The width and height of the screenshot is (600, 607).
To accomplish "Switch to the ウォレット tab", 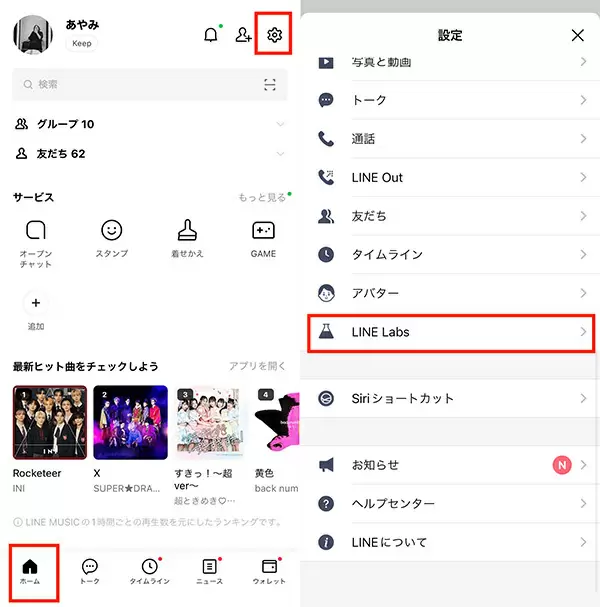I will point(269,572).
